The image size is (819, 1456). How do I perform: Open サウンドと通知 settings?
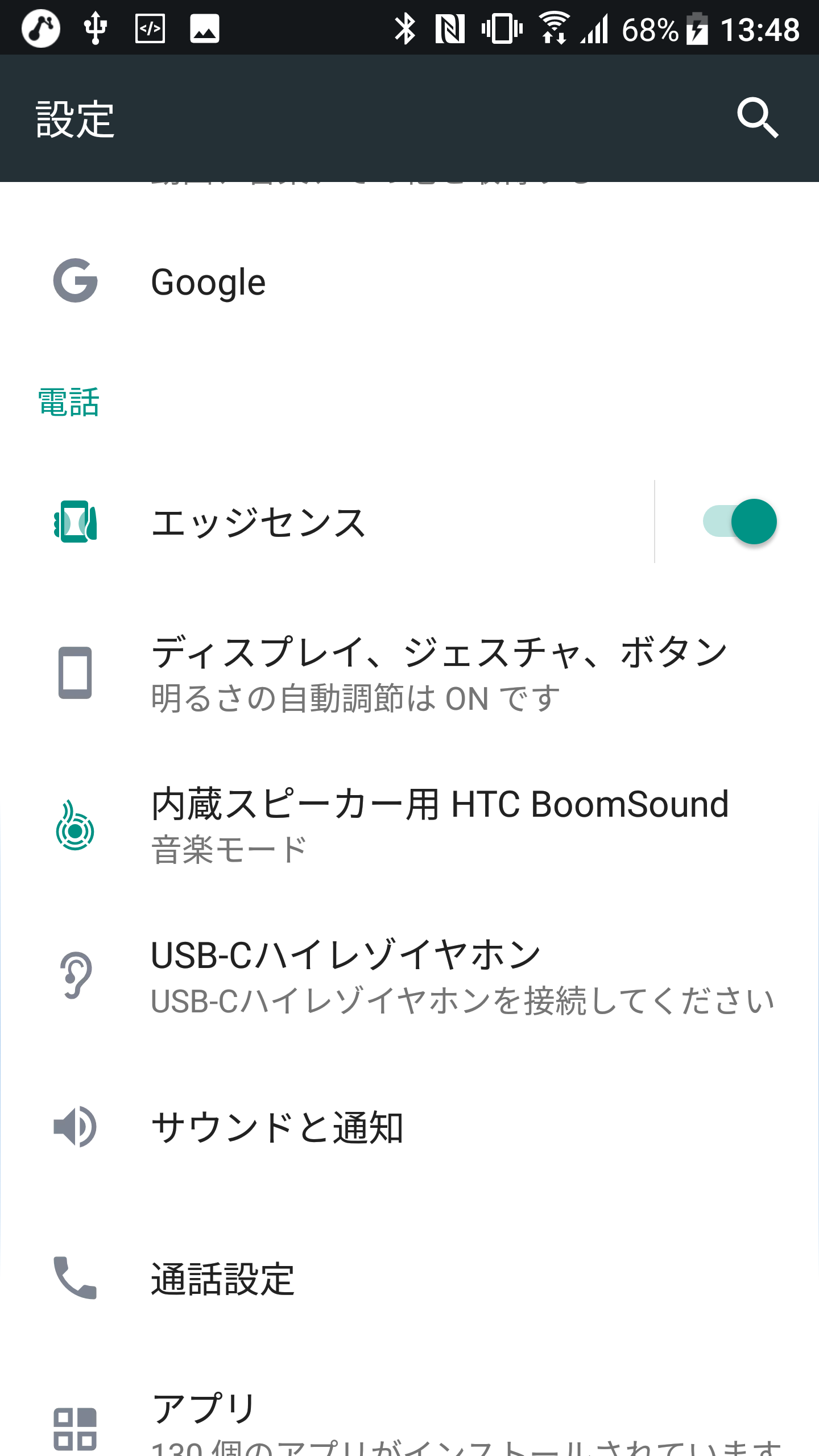coord(409,1127)
